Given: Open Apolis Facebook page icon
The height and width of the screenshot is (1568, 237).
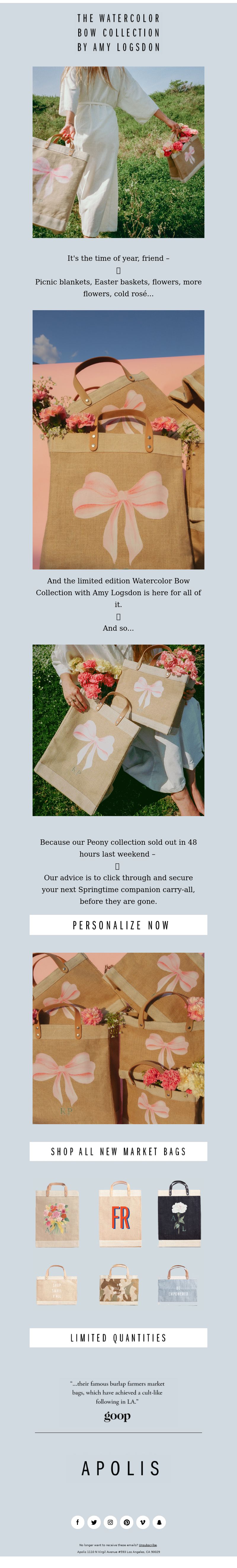Looking at the screenshot, I should 77,1522.
